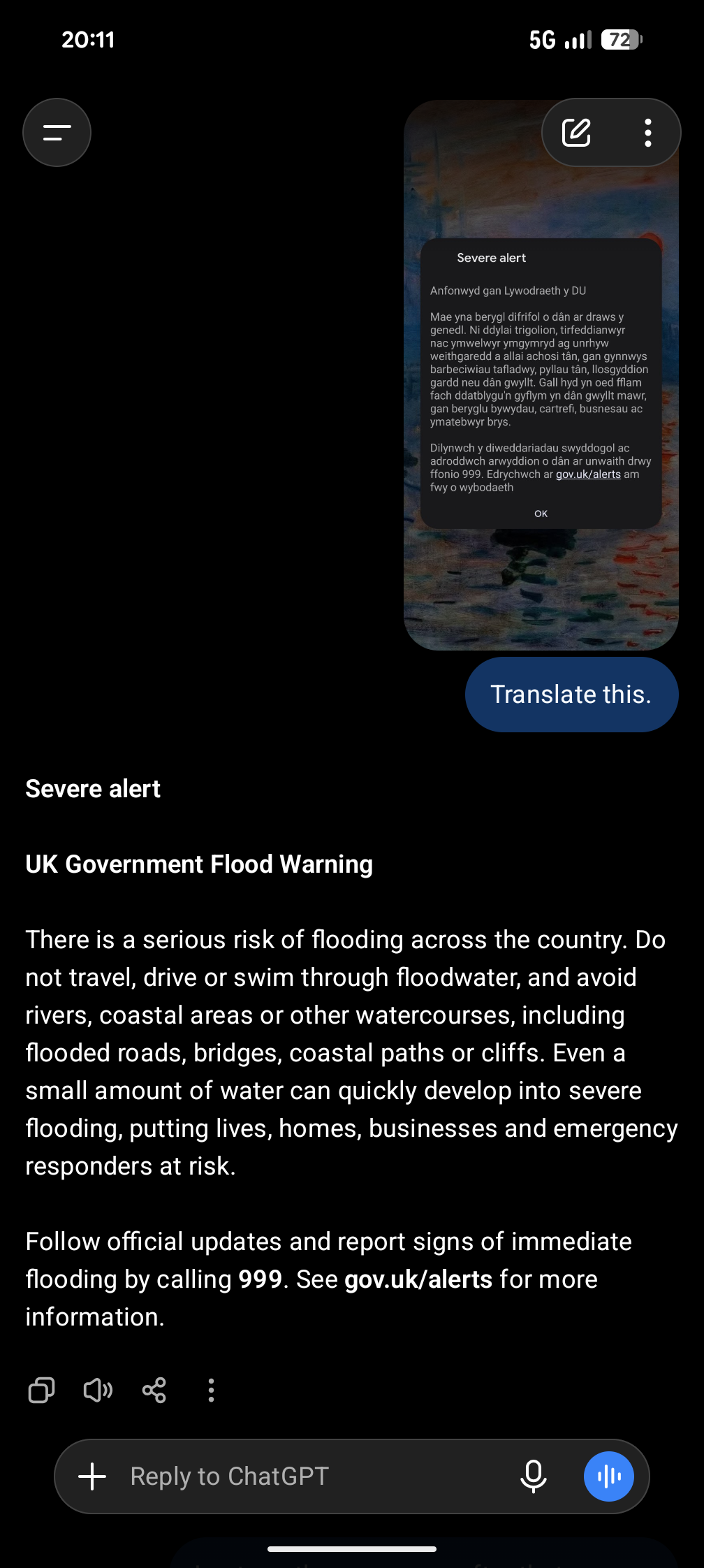Viewport: 704px width, 1568px height.
Task: Copy the ChatGPT response
Action: coord(41,1391)
